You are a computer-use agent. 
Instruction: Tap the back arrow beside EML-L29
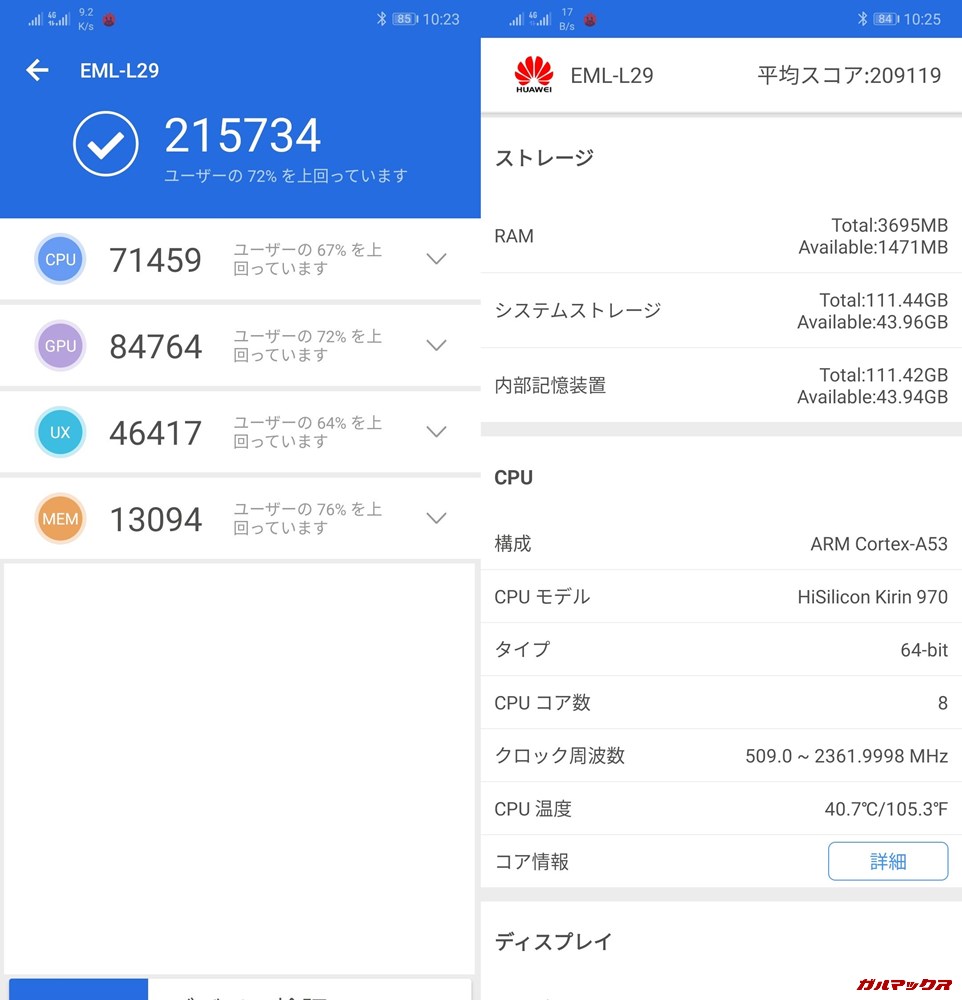pyautogui.click(x=37, y=70)
